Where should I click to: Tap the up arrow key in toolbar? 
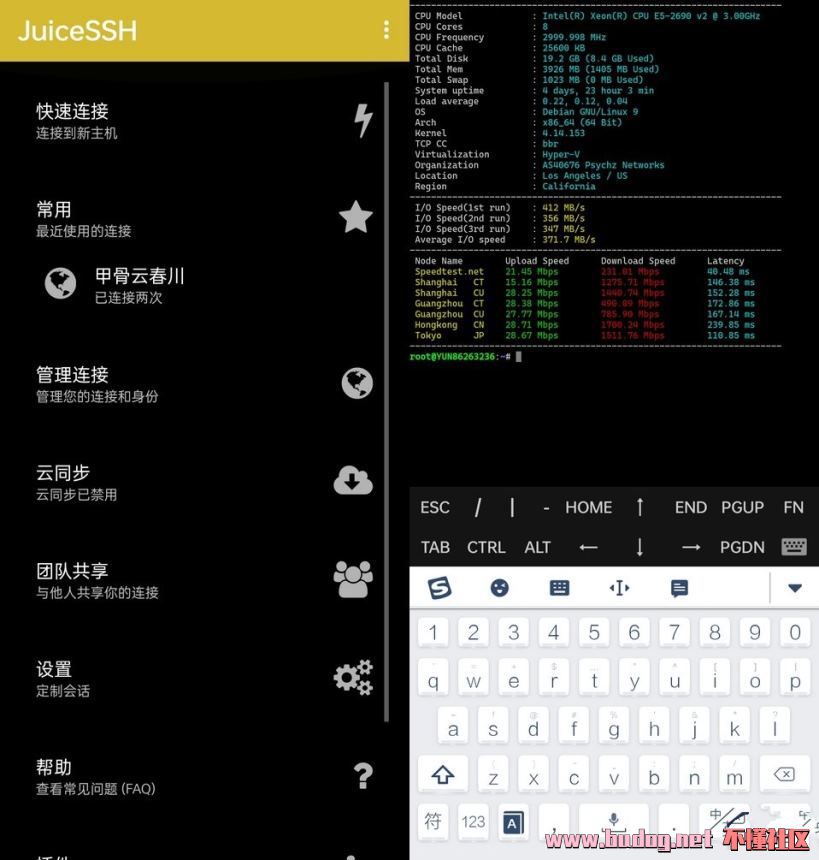(640, 508)
